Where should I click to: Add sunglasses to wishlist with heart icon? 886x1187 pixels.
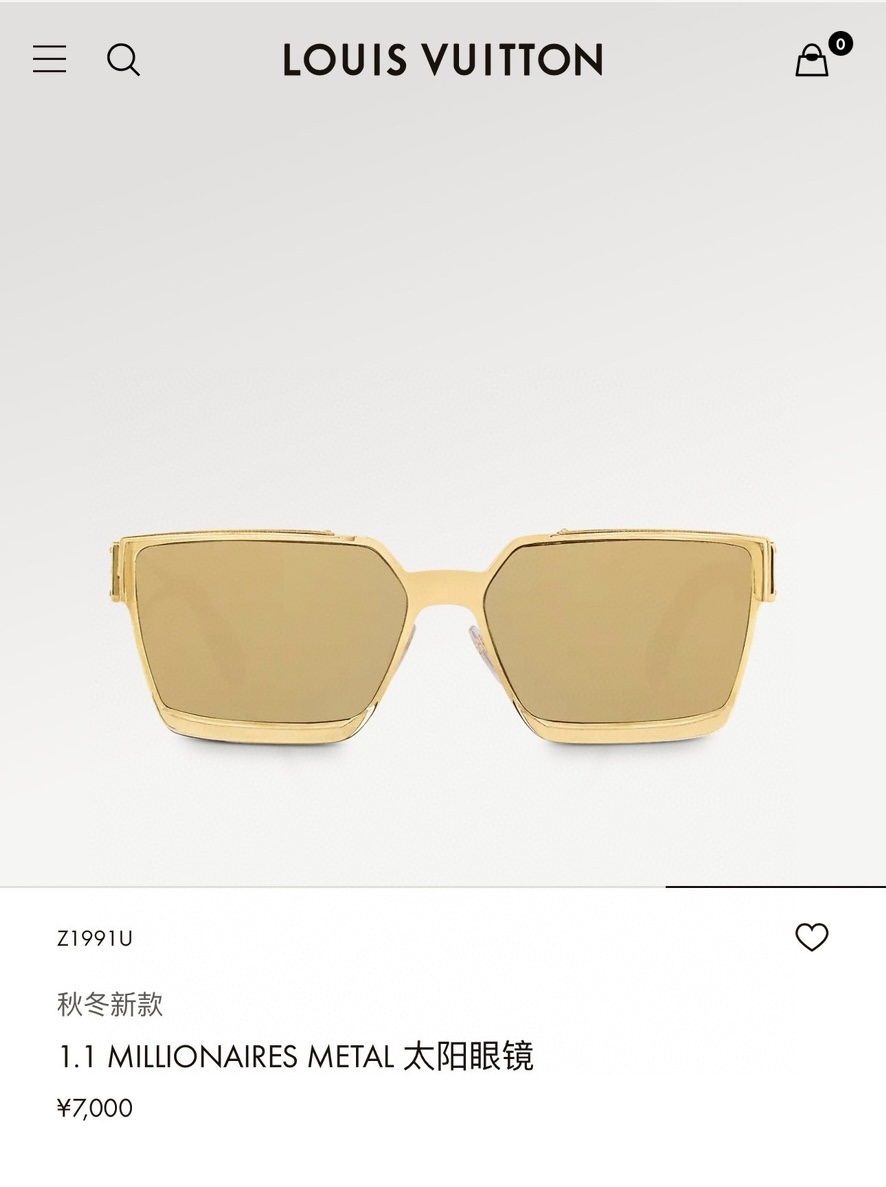click(812, 937)
